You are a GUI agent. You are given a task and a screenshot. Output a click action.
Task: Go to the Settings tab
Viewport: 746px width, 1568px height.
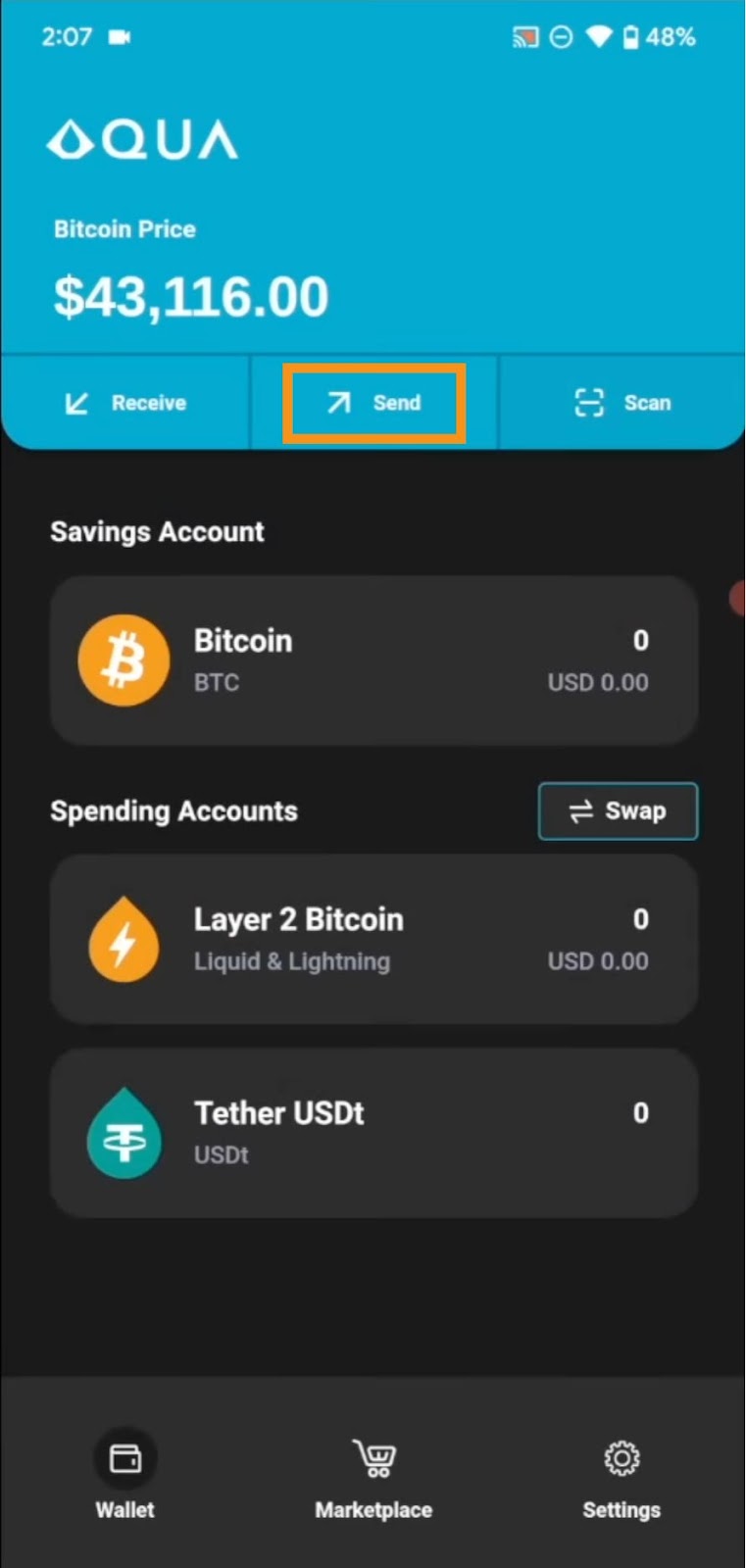622,1480
